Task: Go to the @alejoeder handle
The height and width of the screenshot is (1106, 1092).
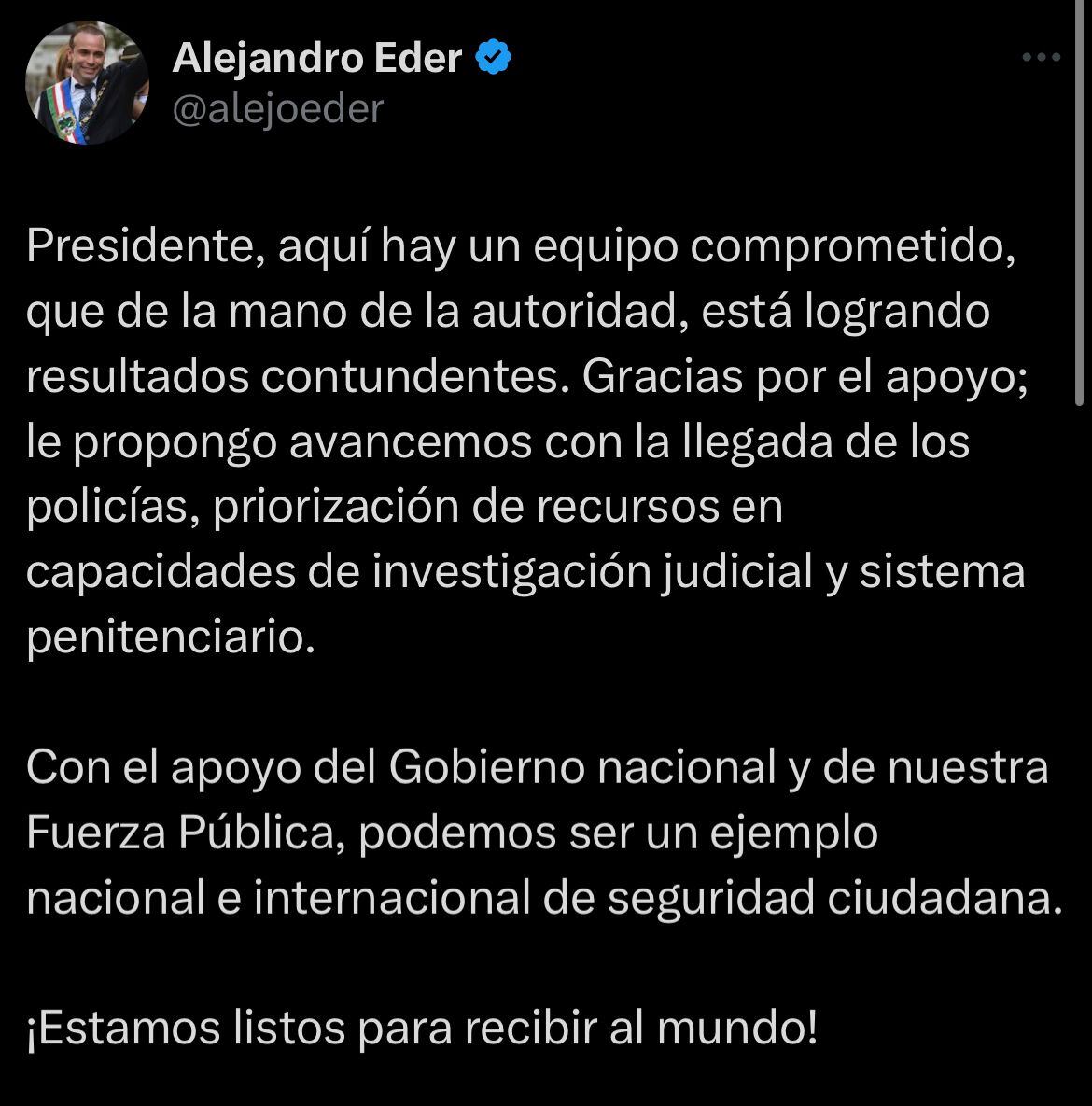Action: coord(277,109)
